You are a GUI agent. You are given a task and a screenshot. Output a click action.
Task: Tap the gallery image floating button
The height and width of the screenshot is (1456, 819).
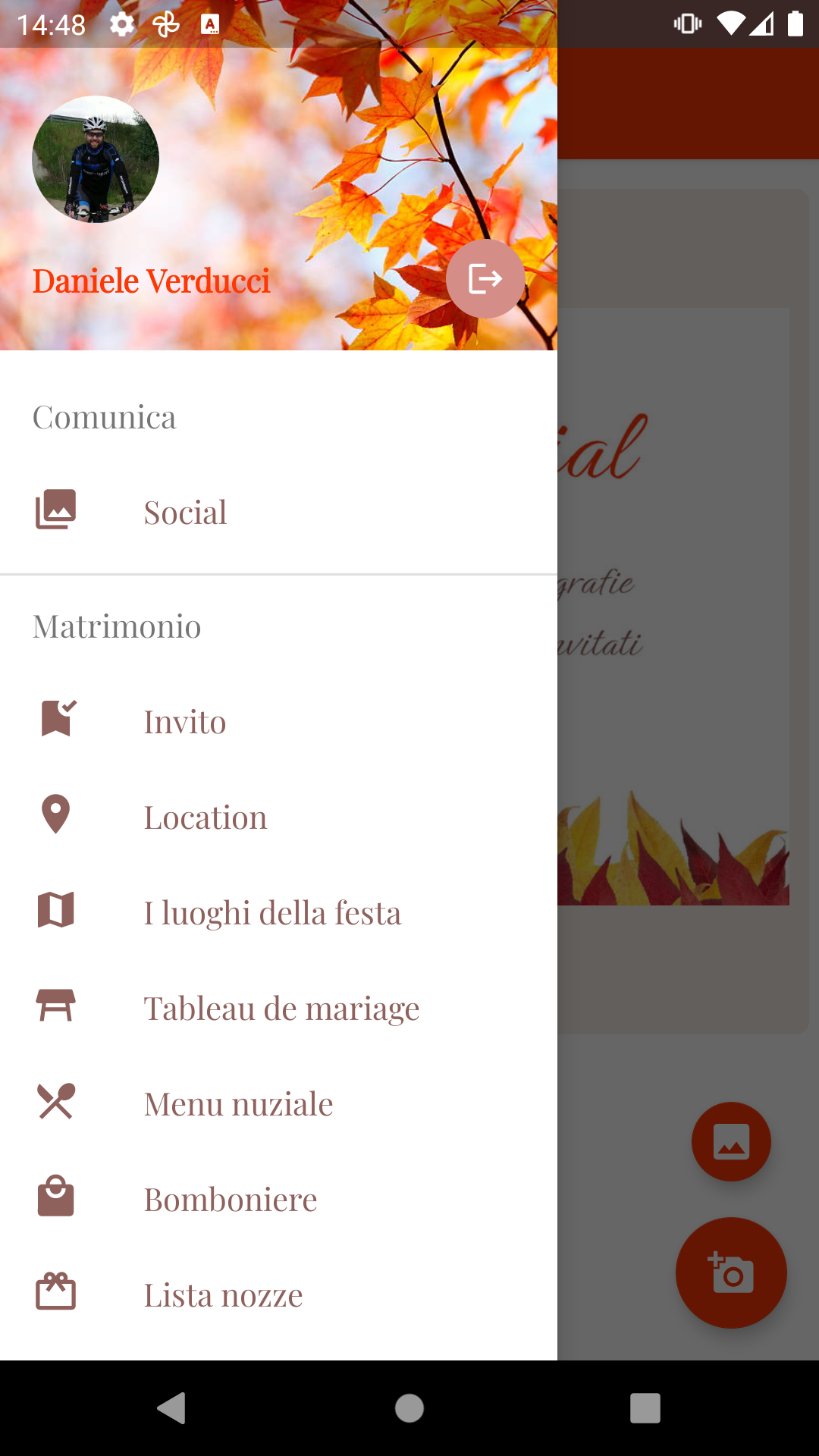[731, 1141]
